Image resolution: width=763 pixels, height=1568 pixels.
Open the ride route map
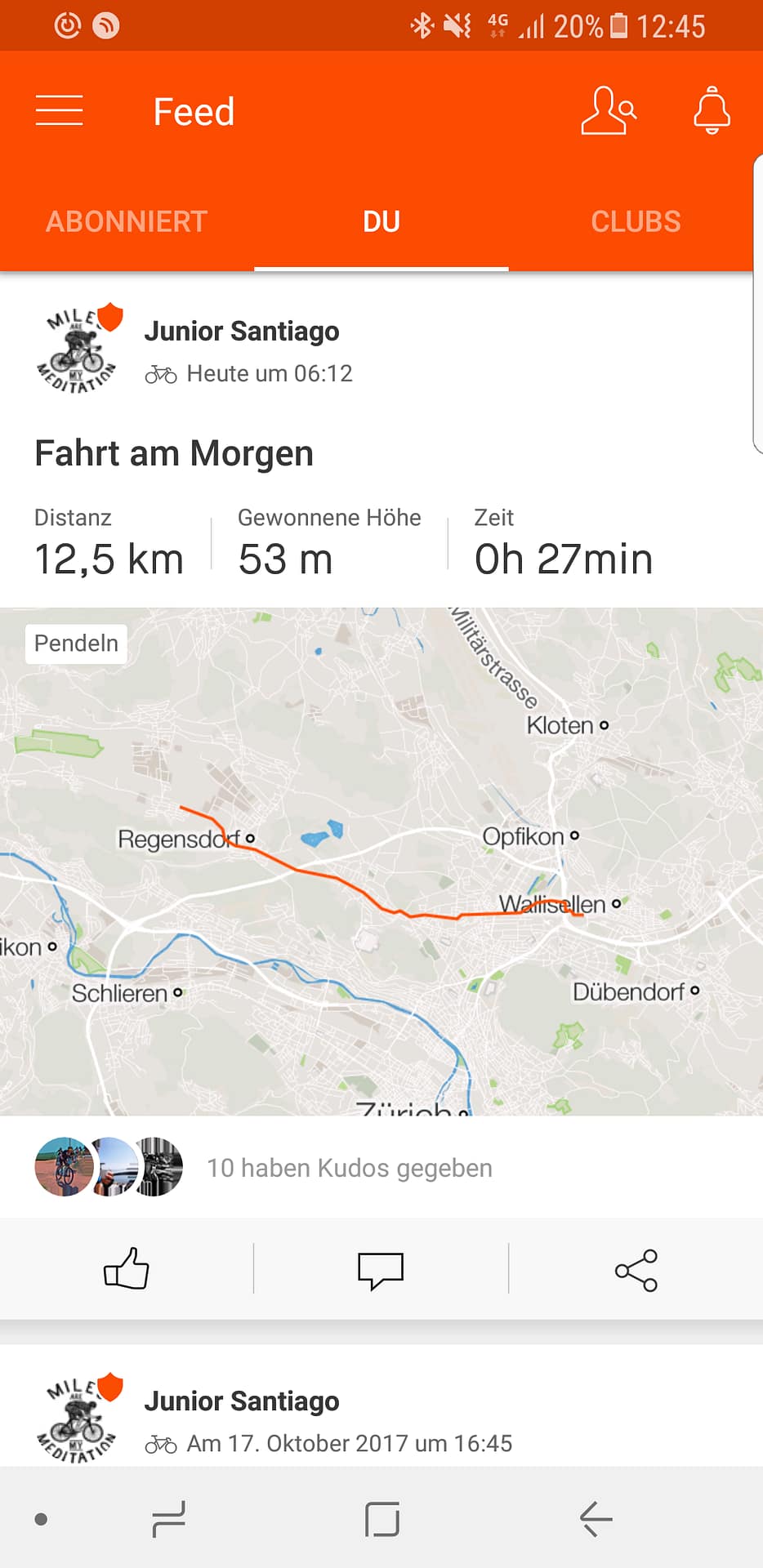tap(381, 862)
